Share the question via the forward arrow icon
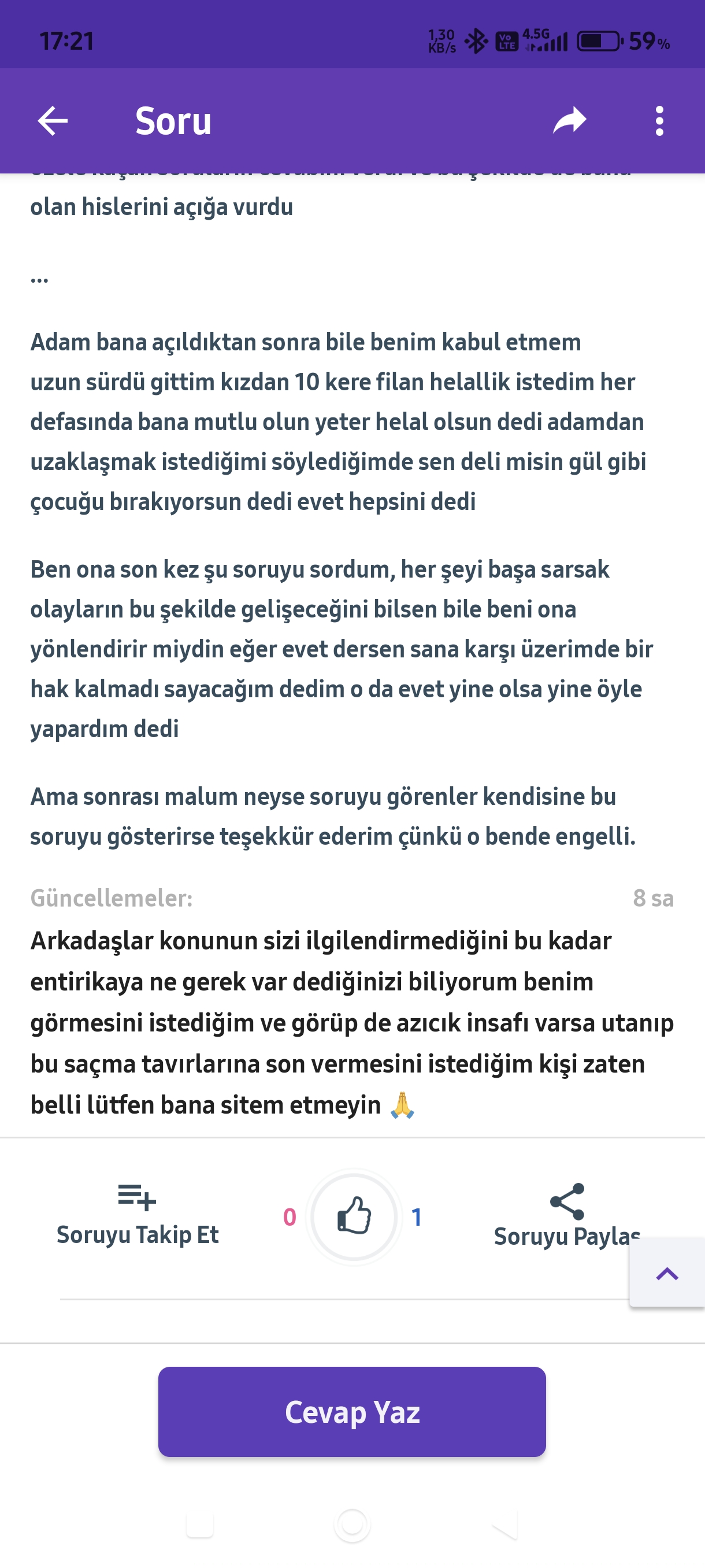Screen dimensions: 705x1568 click(569, 120)
